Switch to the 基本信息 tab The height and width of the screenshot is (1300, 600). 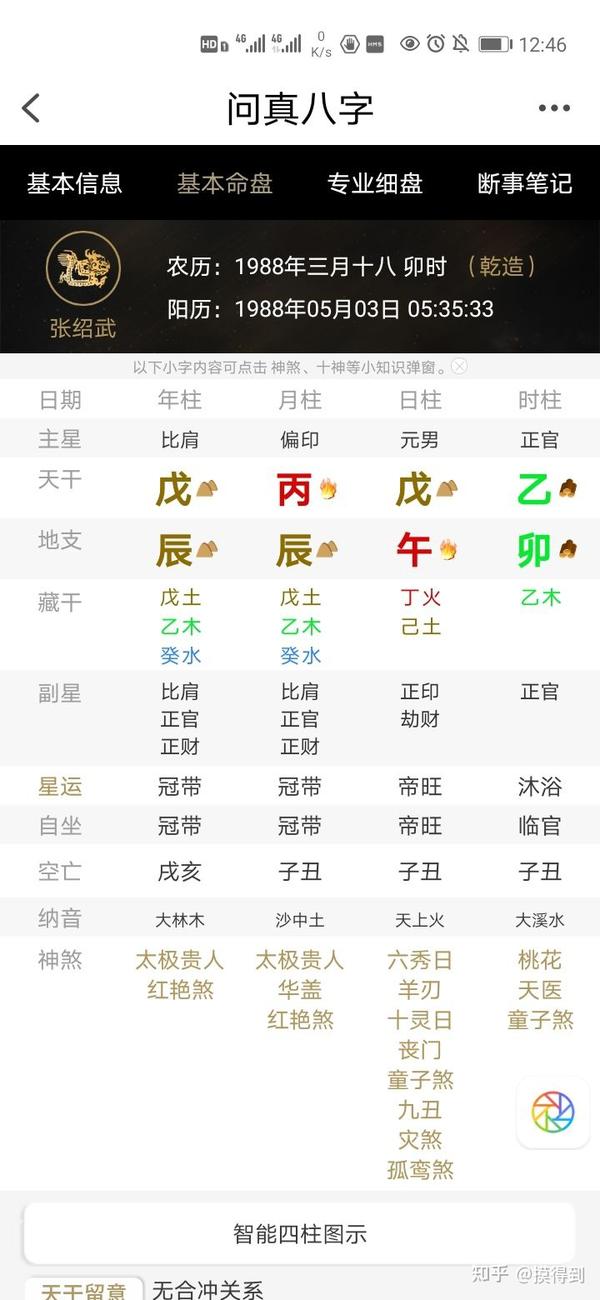(x=74, y=184)
